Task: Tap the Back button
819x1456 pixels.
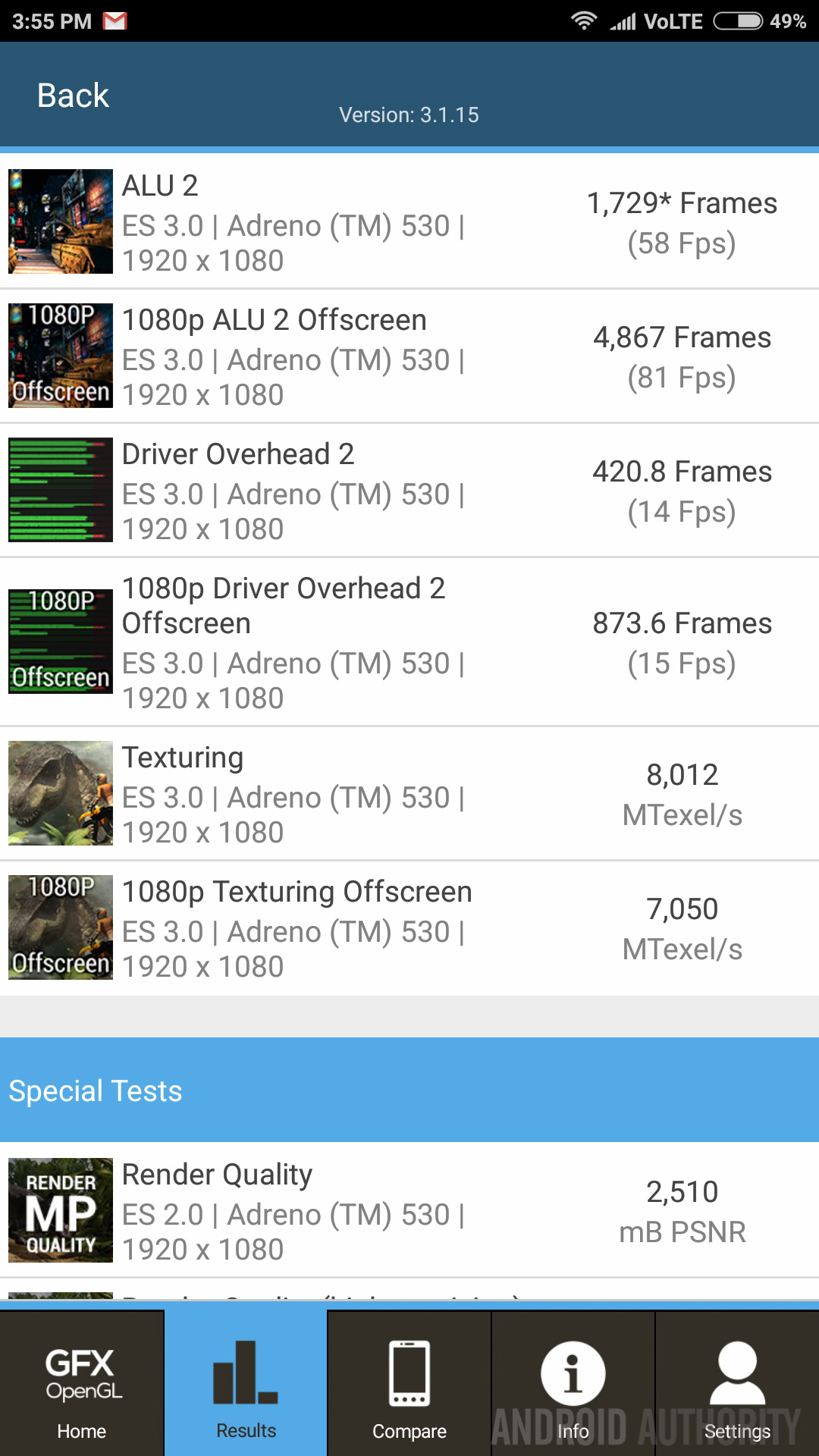Action: pos(73,96)
